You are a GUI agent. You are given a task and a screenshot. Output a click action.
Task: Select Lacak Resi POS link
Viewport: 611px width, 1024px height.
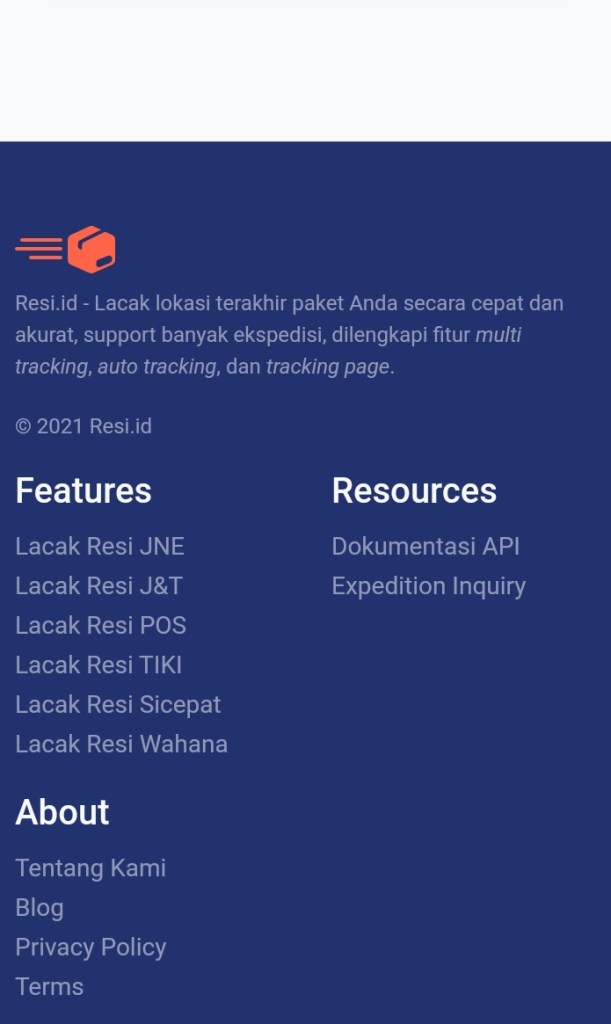tap(101, 626)
